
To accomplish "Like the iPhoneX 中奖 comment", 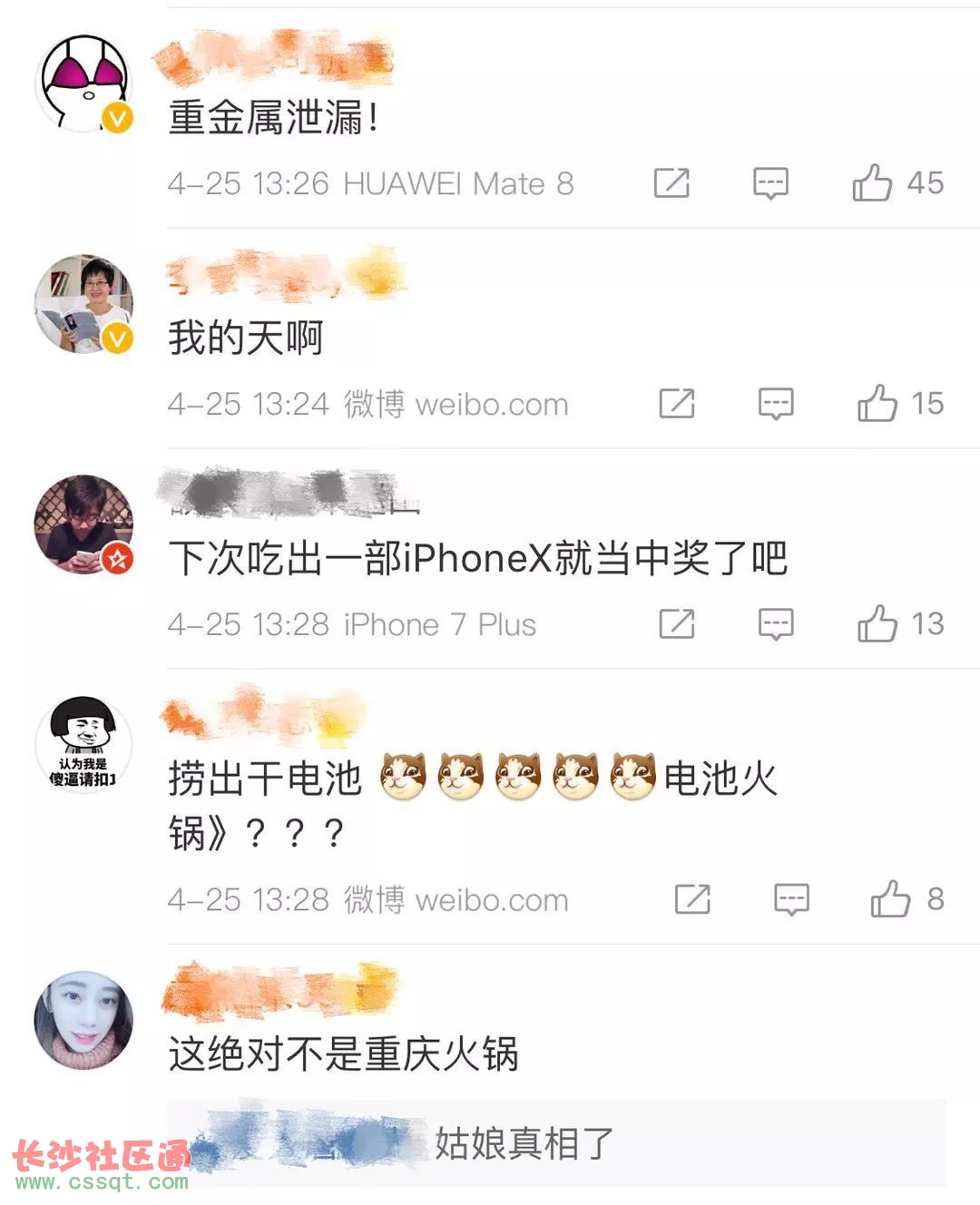I will pos(877,624).
